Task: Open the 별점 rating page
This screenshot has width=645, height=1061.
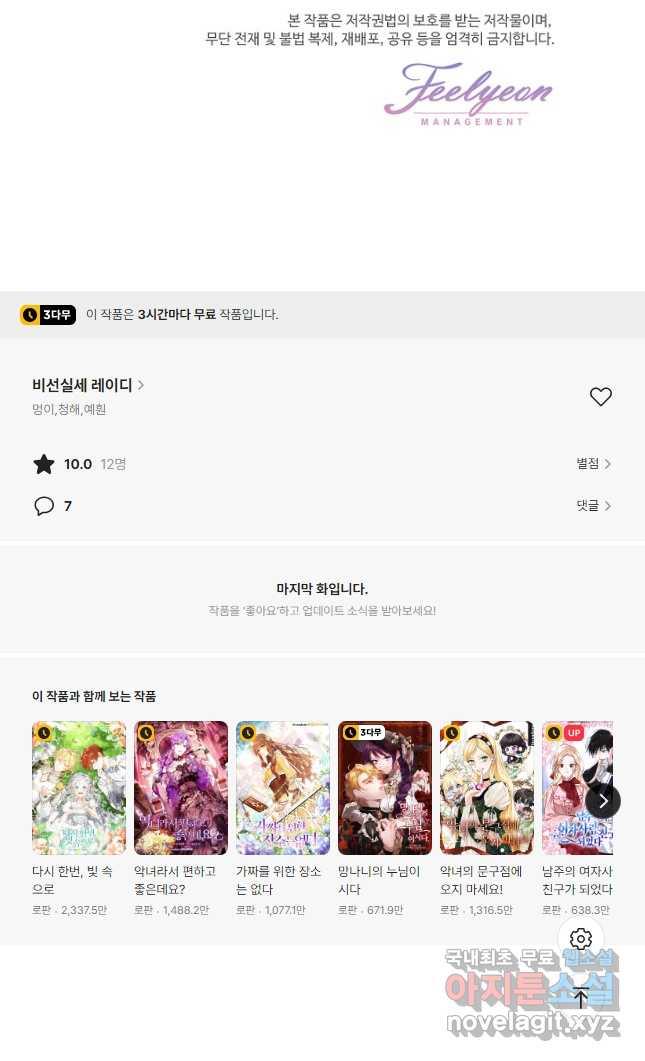Action: click(x=593, y=464)
